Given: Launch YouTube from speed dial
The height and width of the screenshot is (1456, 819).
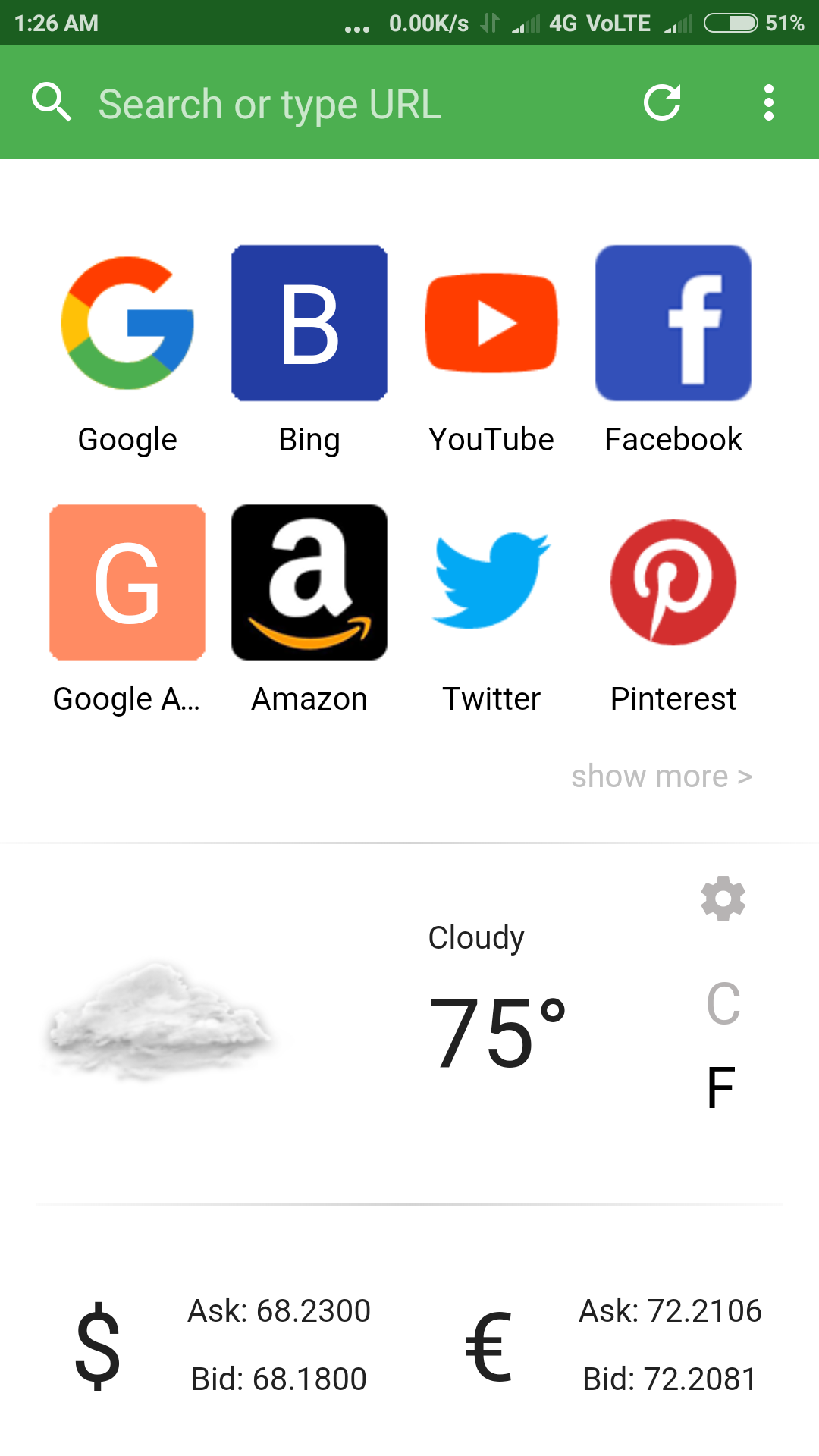Looking at the screenshot, I should click(491, 322).
